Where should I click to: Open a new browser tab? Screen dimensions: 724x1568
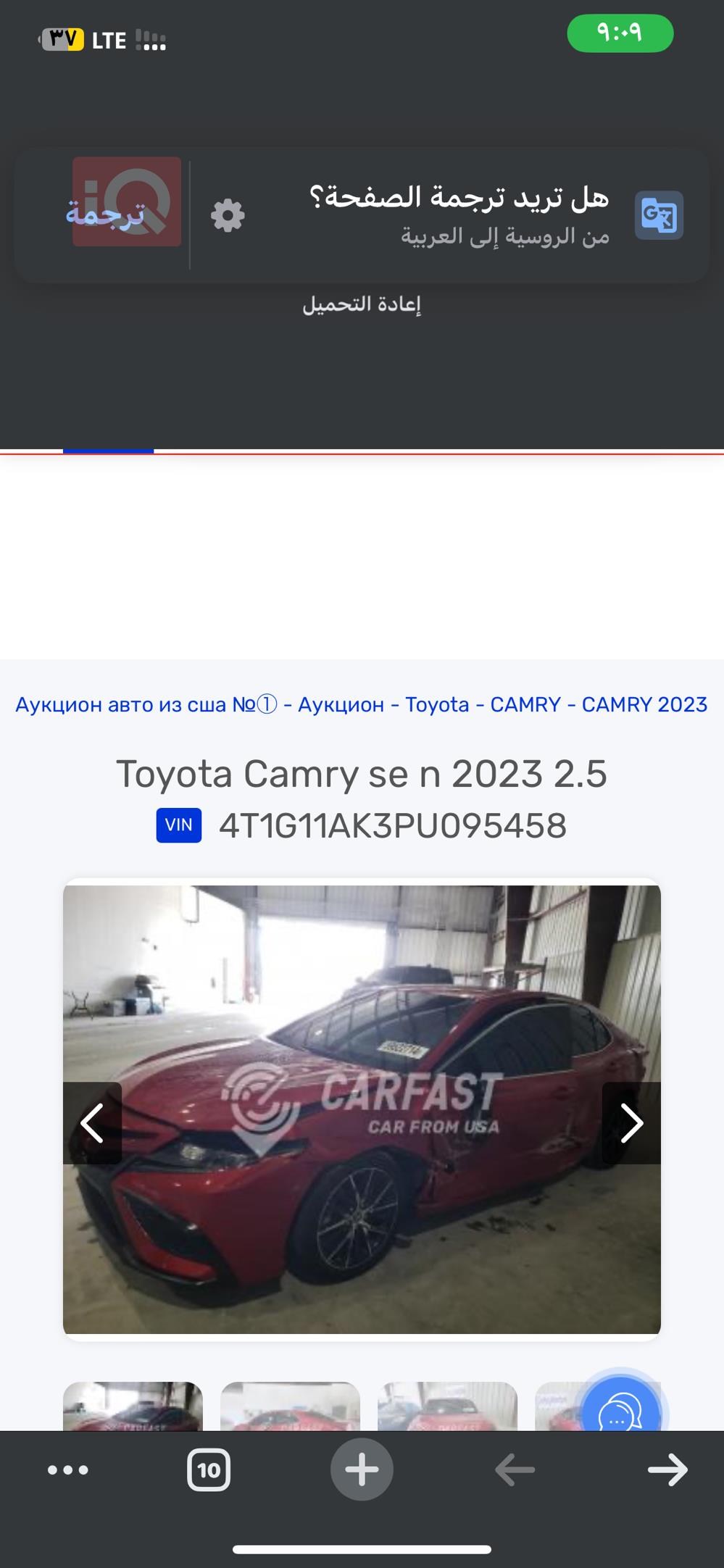(x=362, y=1469)
